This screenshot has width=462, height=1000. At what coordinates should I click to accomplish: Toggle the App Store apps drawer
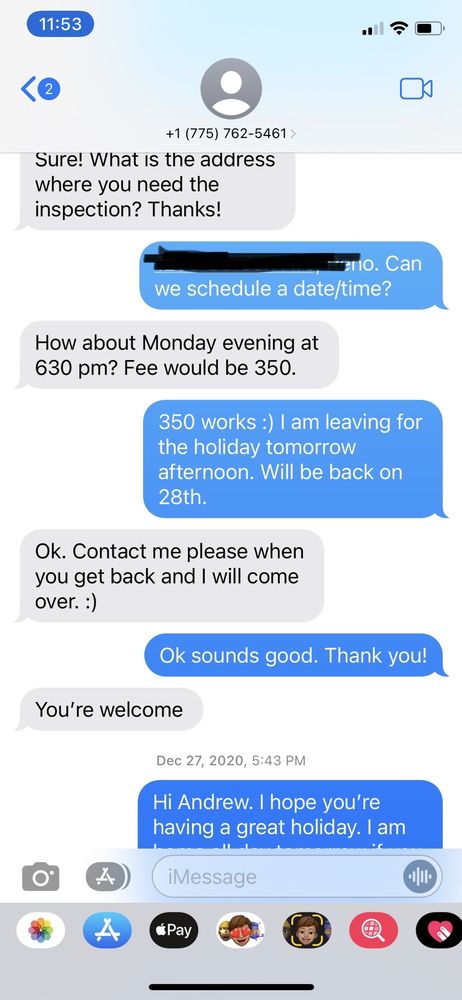click(x=108, y=876)
